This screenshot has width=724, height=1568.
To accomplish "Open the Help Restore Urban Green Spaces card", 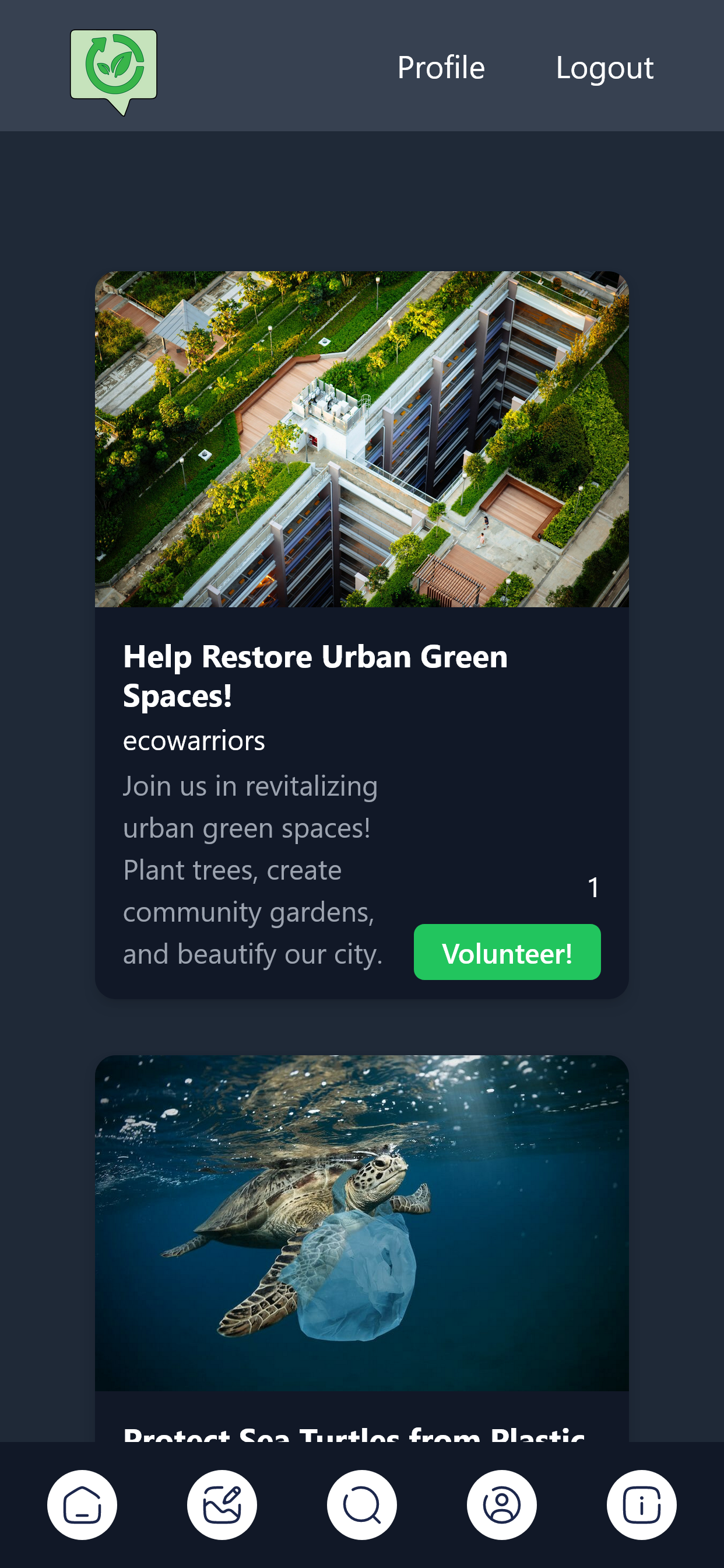I will pos(315,674).
